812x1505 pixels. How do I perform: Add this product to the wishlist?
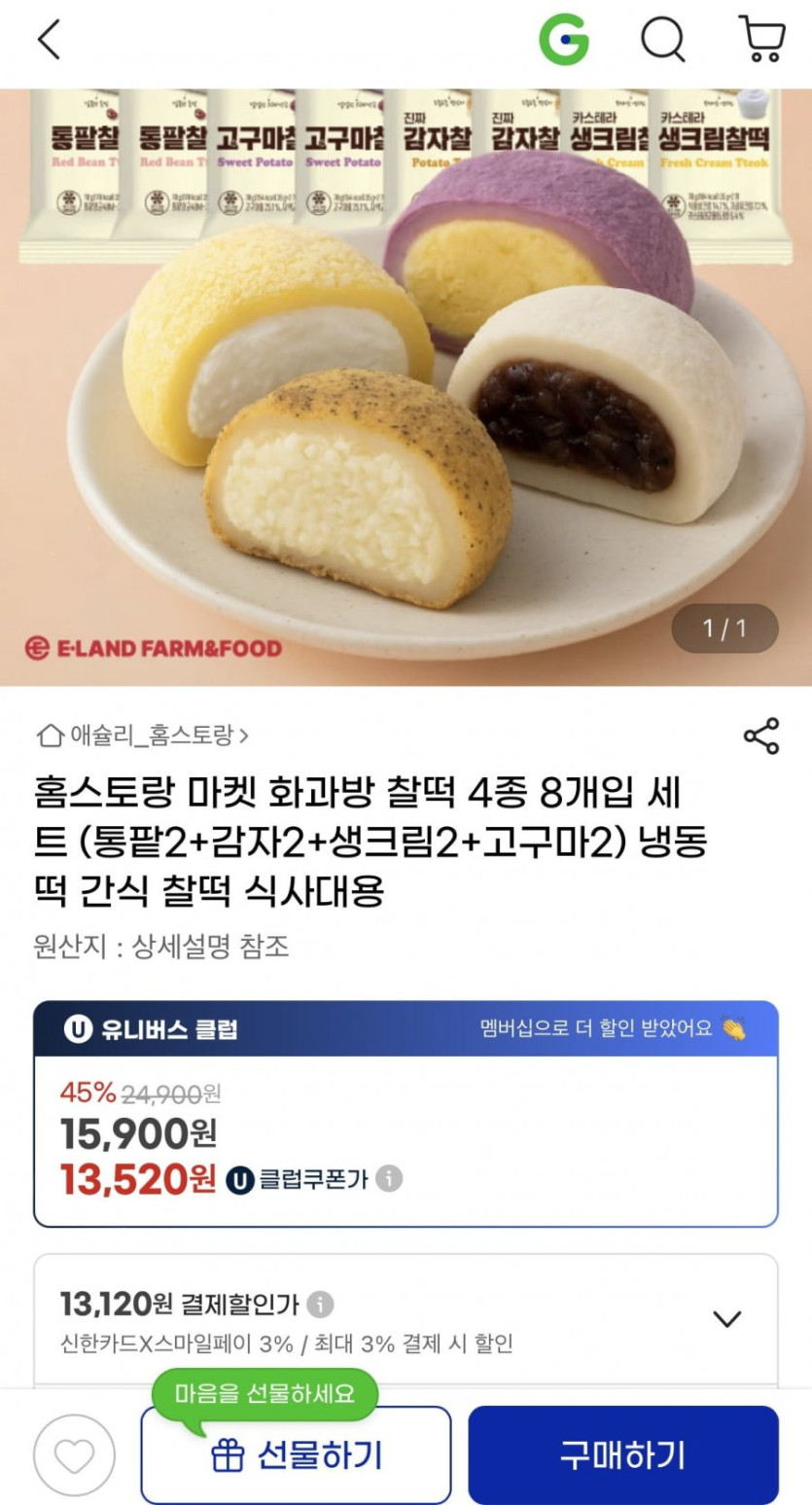point(74,1455)
